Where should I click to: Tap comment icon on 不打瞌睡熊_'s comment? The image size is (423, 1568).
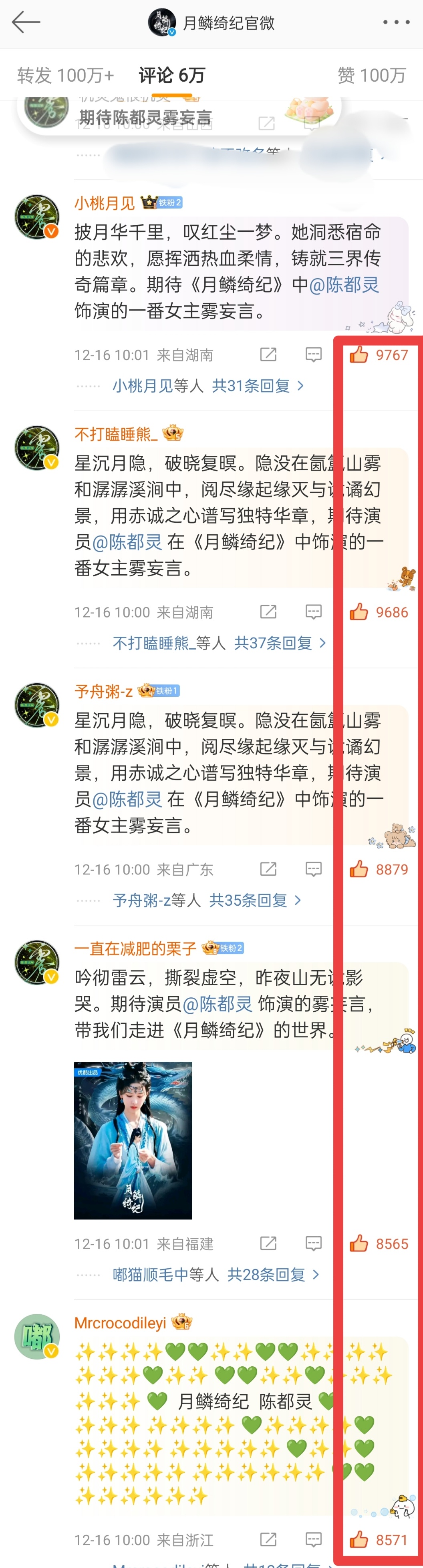tap(313, 612)
